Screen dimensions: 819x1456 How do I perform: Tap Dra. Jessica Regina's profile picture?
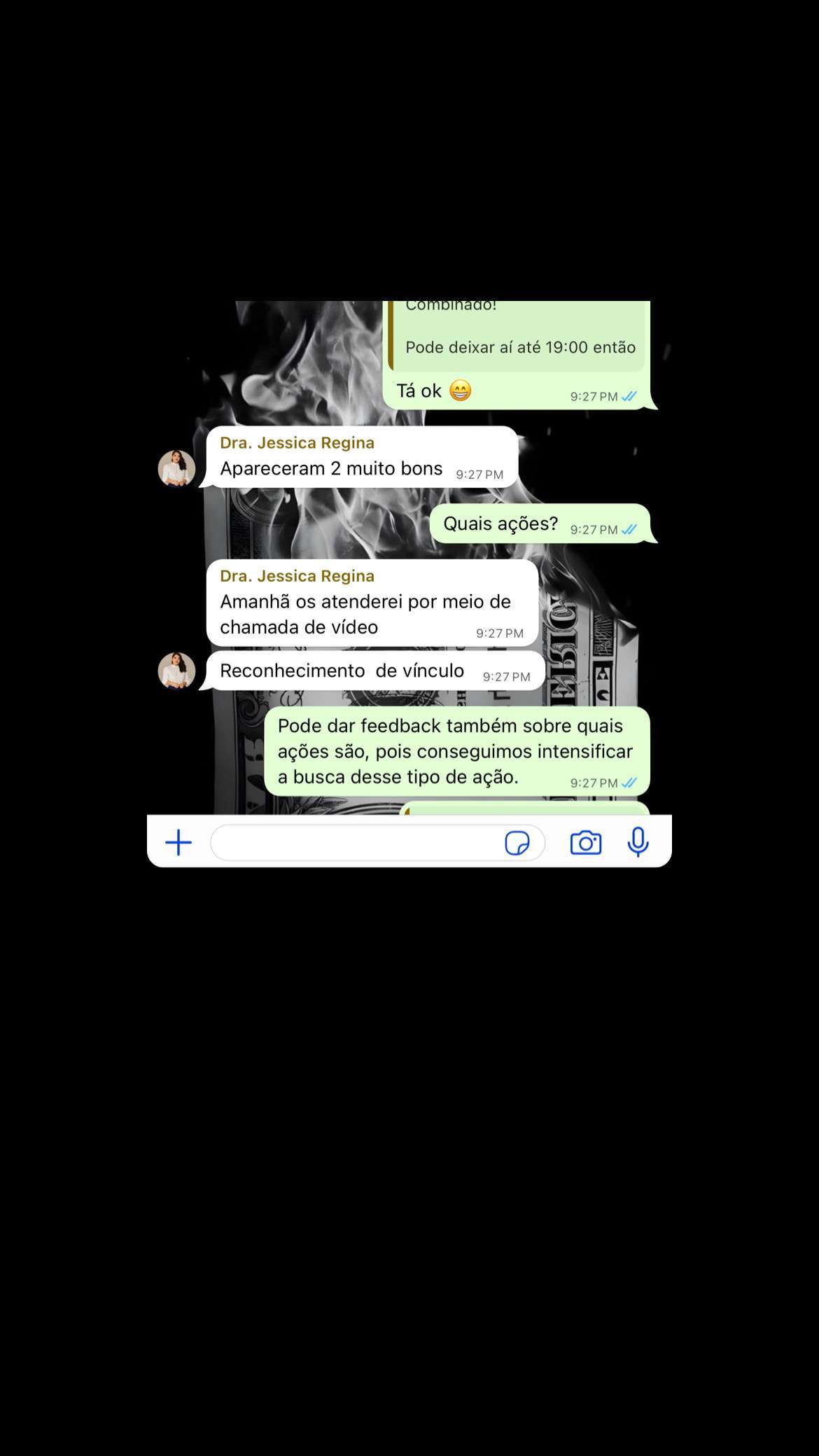[177, 468]
